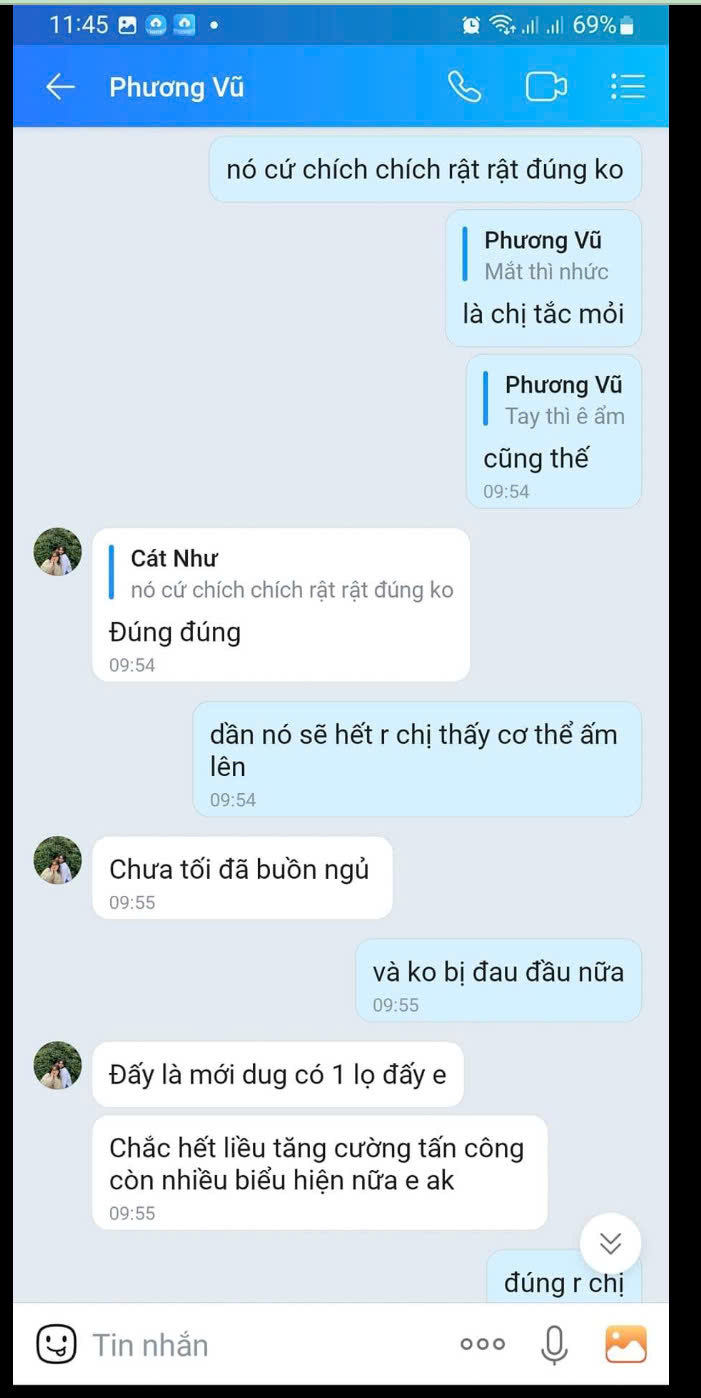Tap the avatar next to "Chưa tối đã buồn ngủ"

[58, 861]
